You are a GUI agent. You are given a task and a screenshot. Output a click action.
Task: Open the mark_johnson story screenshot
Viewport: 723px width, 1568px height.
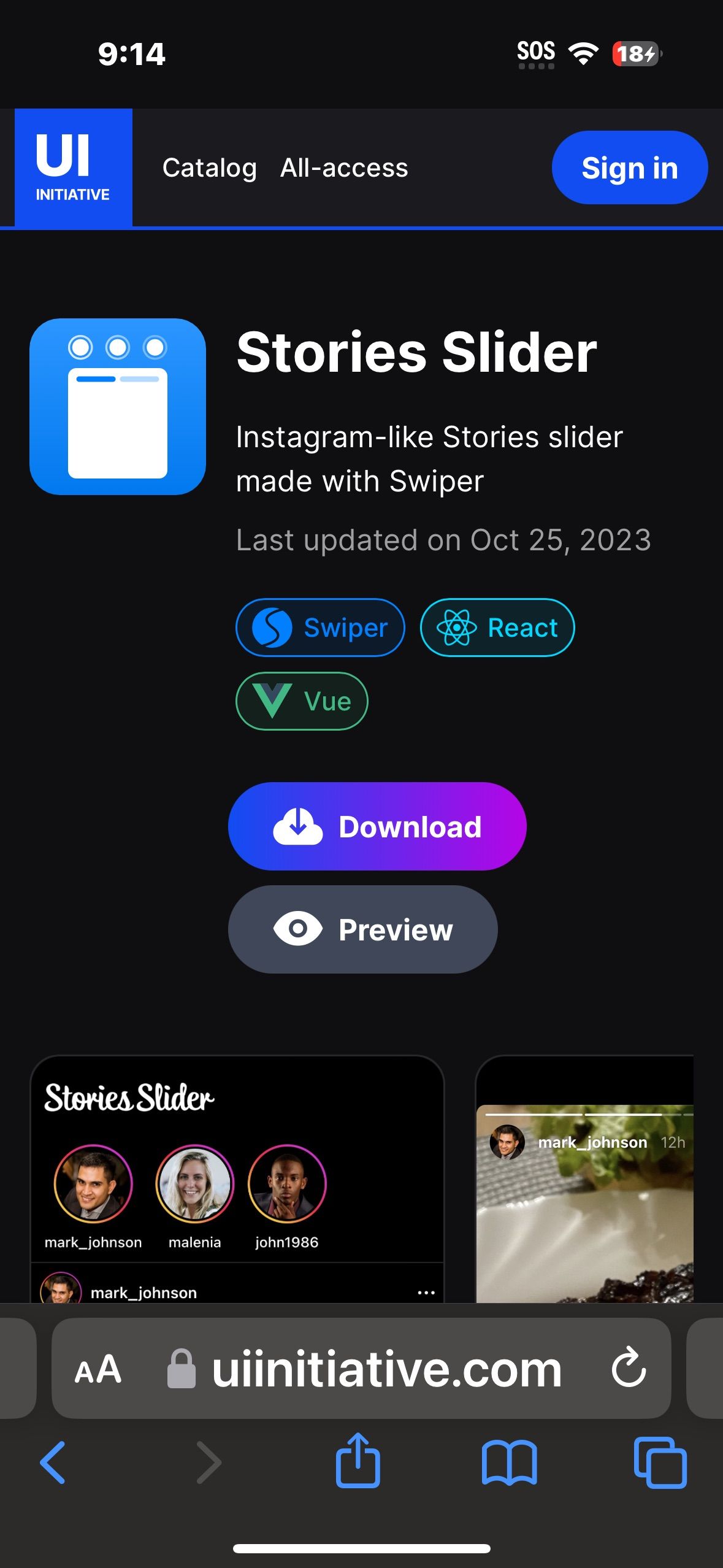[584, 1178]
